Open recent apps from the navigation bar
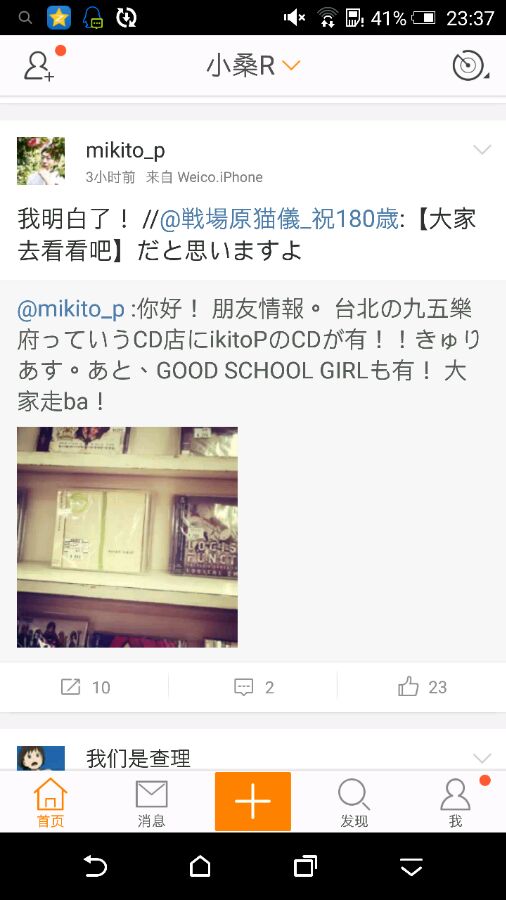Image resolution: width=506 pixels, height=900 pixels. click(305, 866)
